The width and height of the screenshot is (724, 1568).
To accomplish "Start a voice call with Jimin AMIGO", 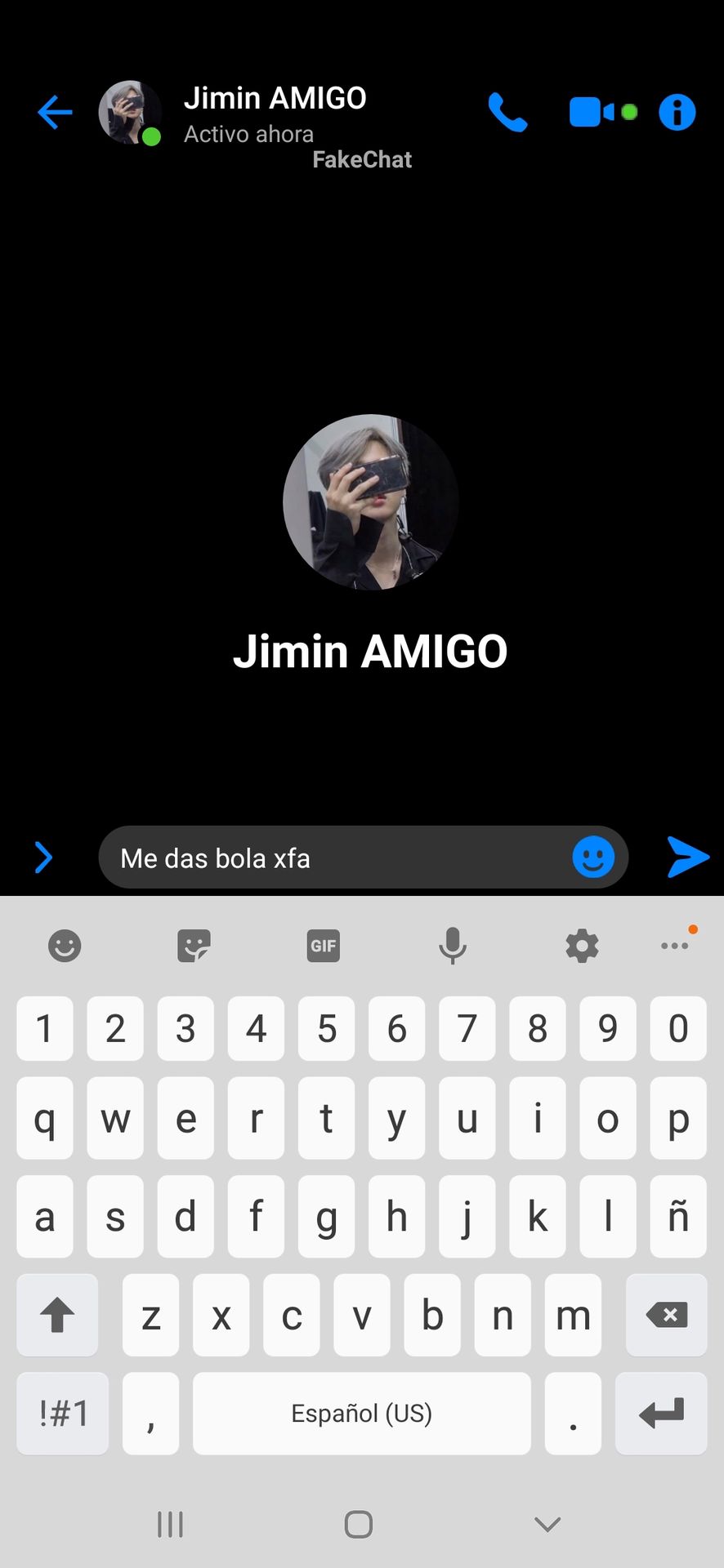I will click(x=507, y=112).
